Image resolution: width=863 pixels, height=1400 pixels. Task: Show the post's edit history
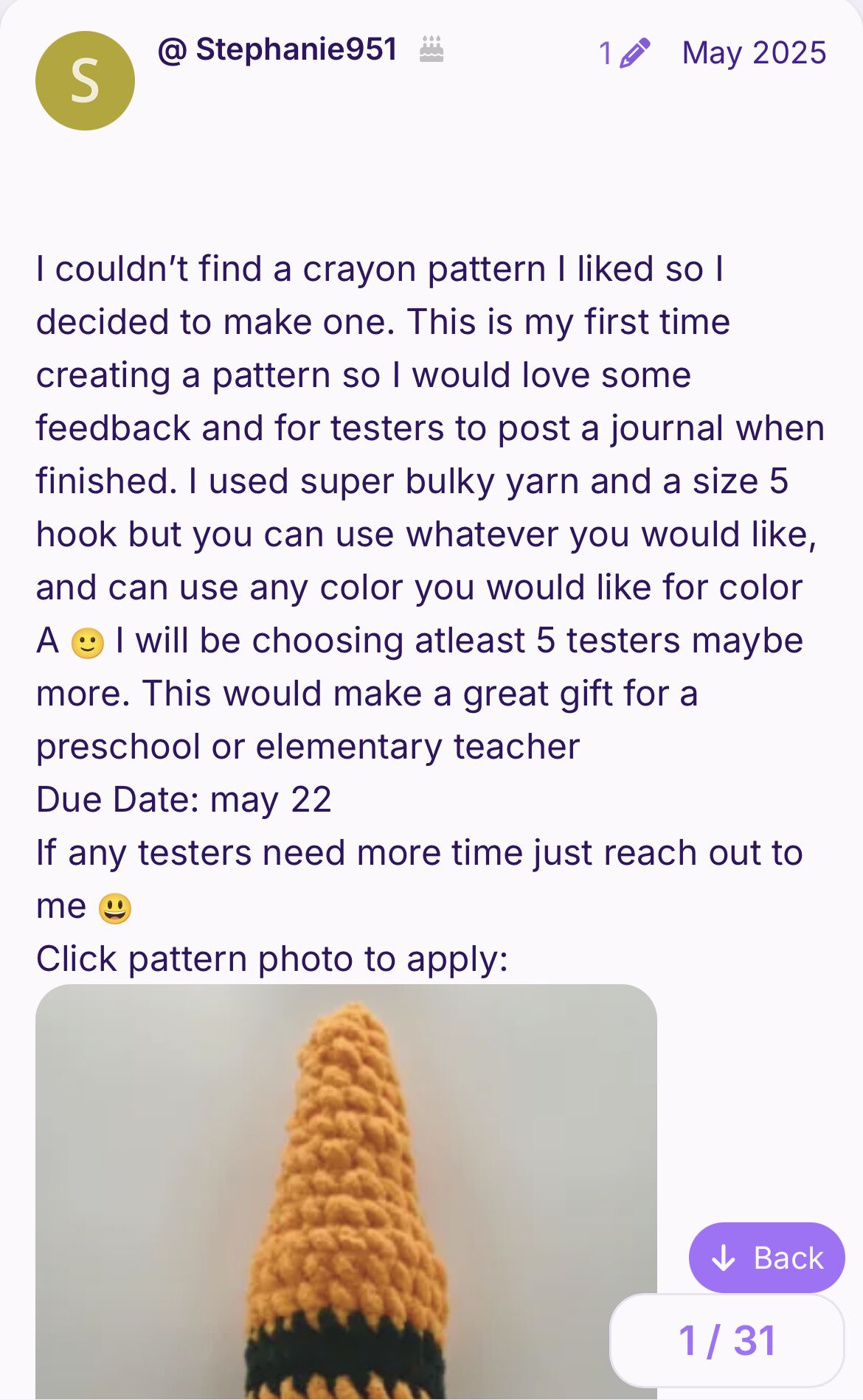point(624,53)
